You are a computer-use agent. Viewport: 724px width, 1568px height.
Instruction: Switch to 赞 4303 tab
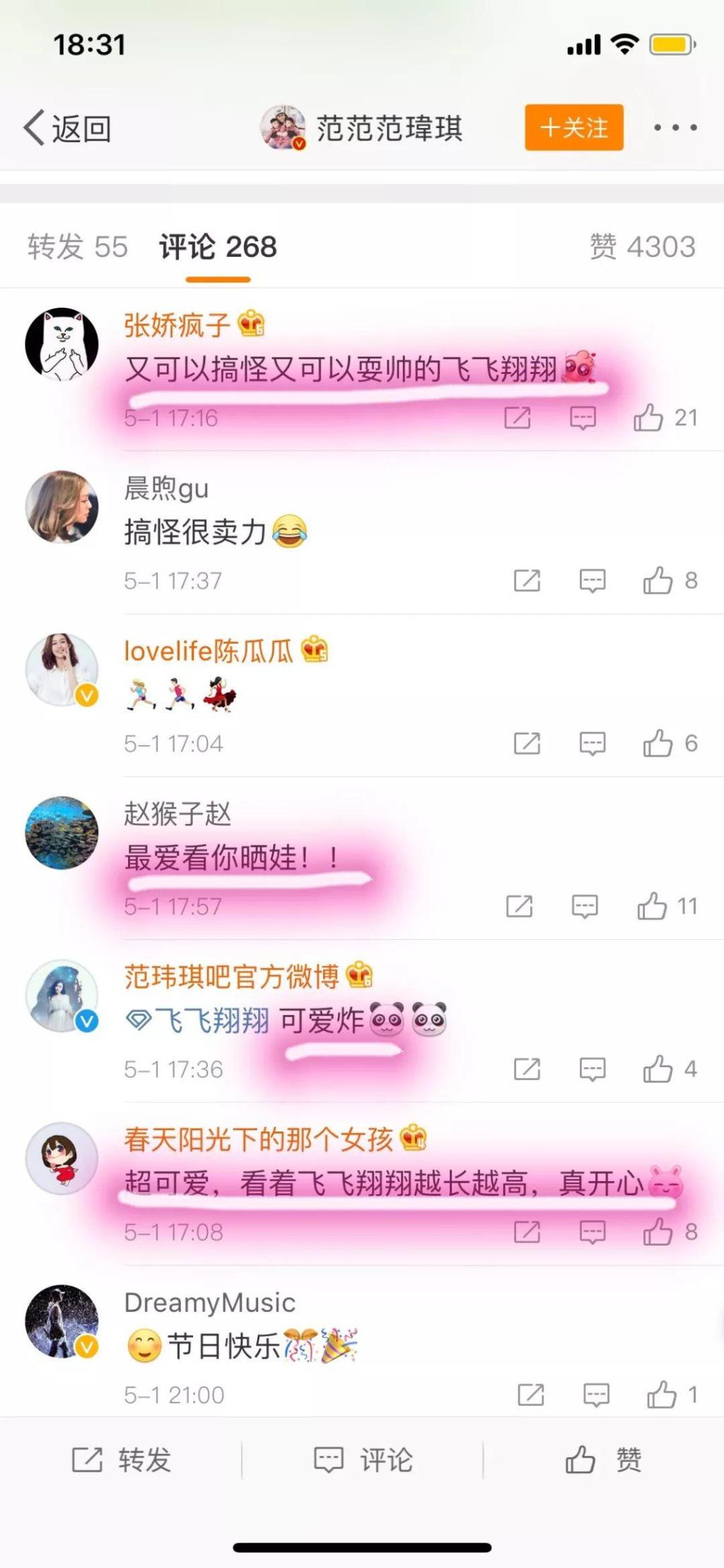click(x=642, y=247)
